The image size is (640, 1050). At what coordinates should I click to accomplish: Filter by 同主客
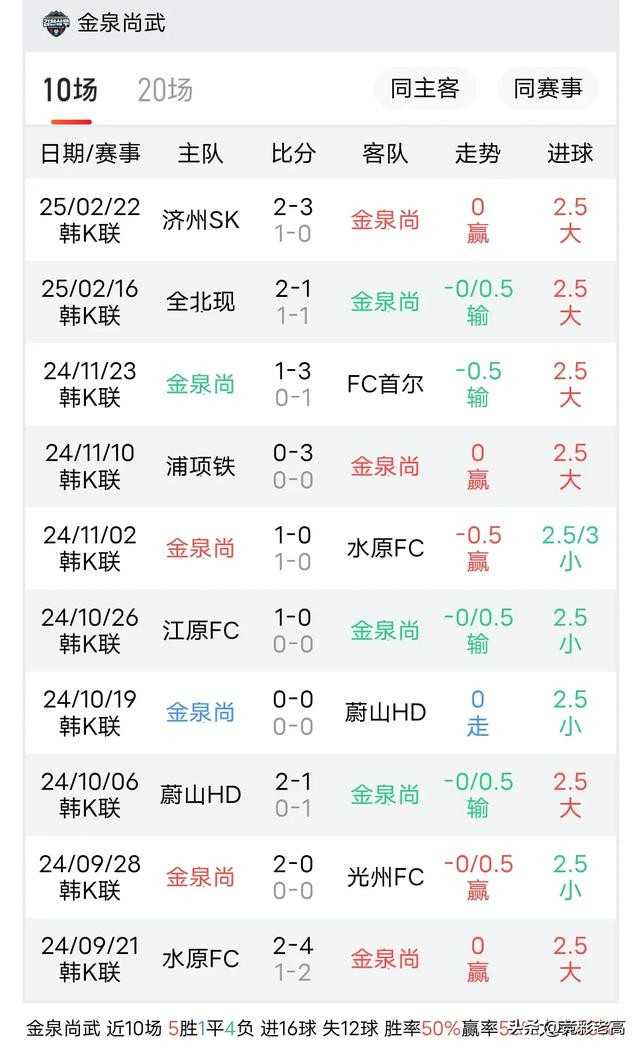pos(424,88)
